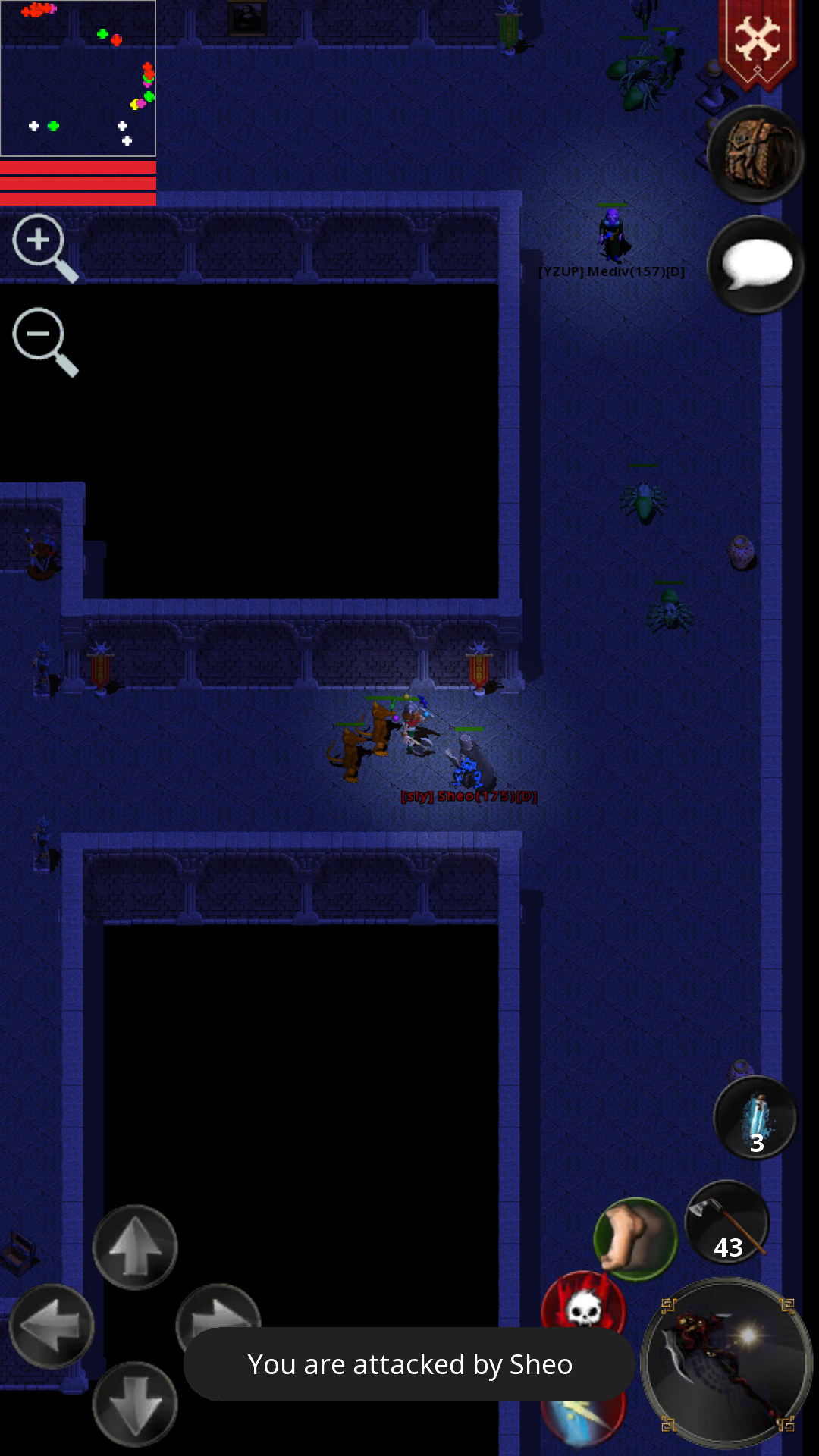Move character left with the arrow
This screenshot has height=1456, width=819.
click(x=52, y=1326)
